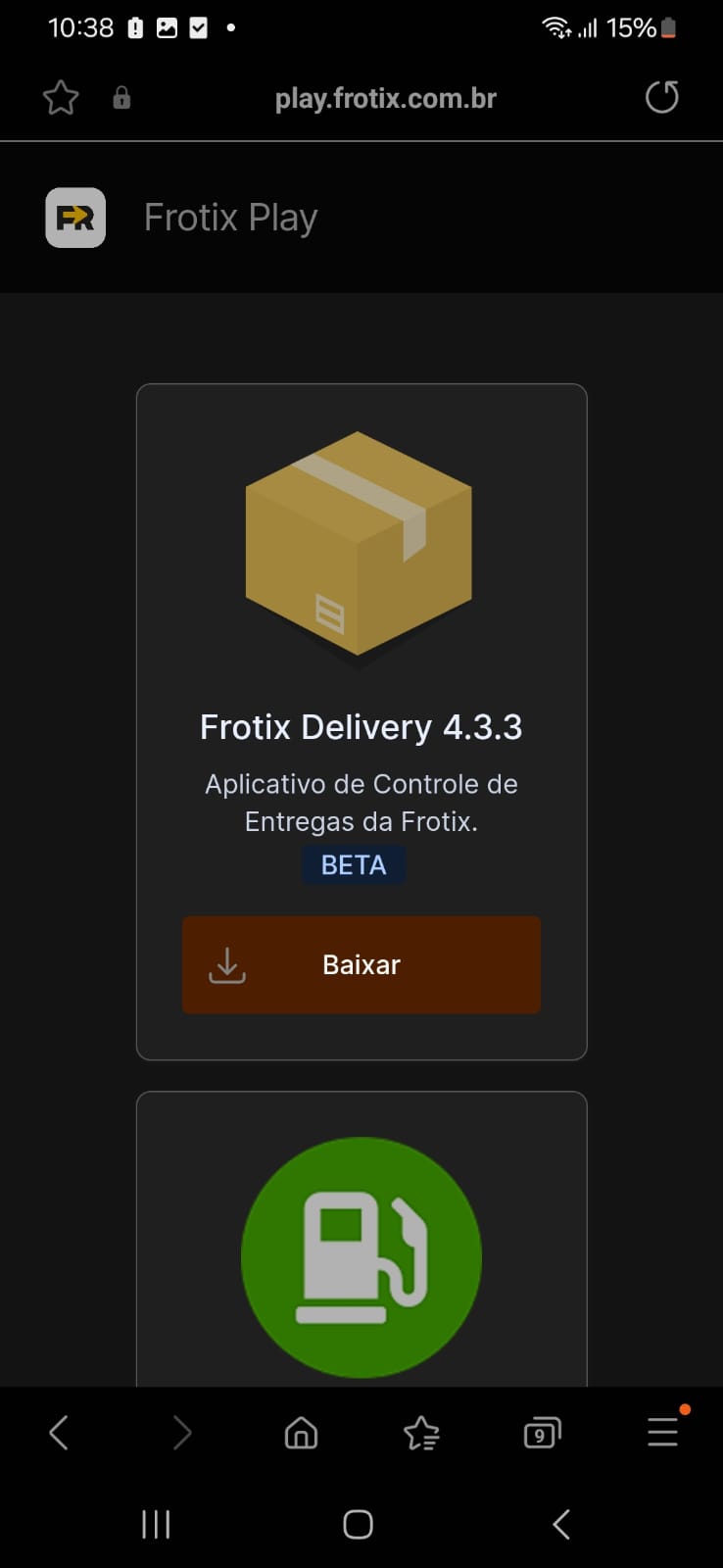The width and height of the screenshot is (723, 1568).
Task: Show the open tabs
Action: [x=542, y=1433]
